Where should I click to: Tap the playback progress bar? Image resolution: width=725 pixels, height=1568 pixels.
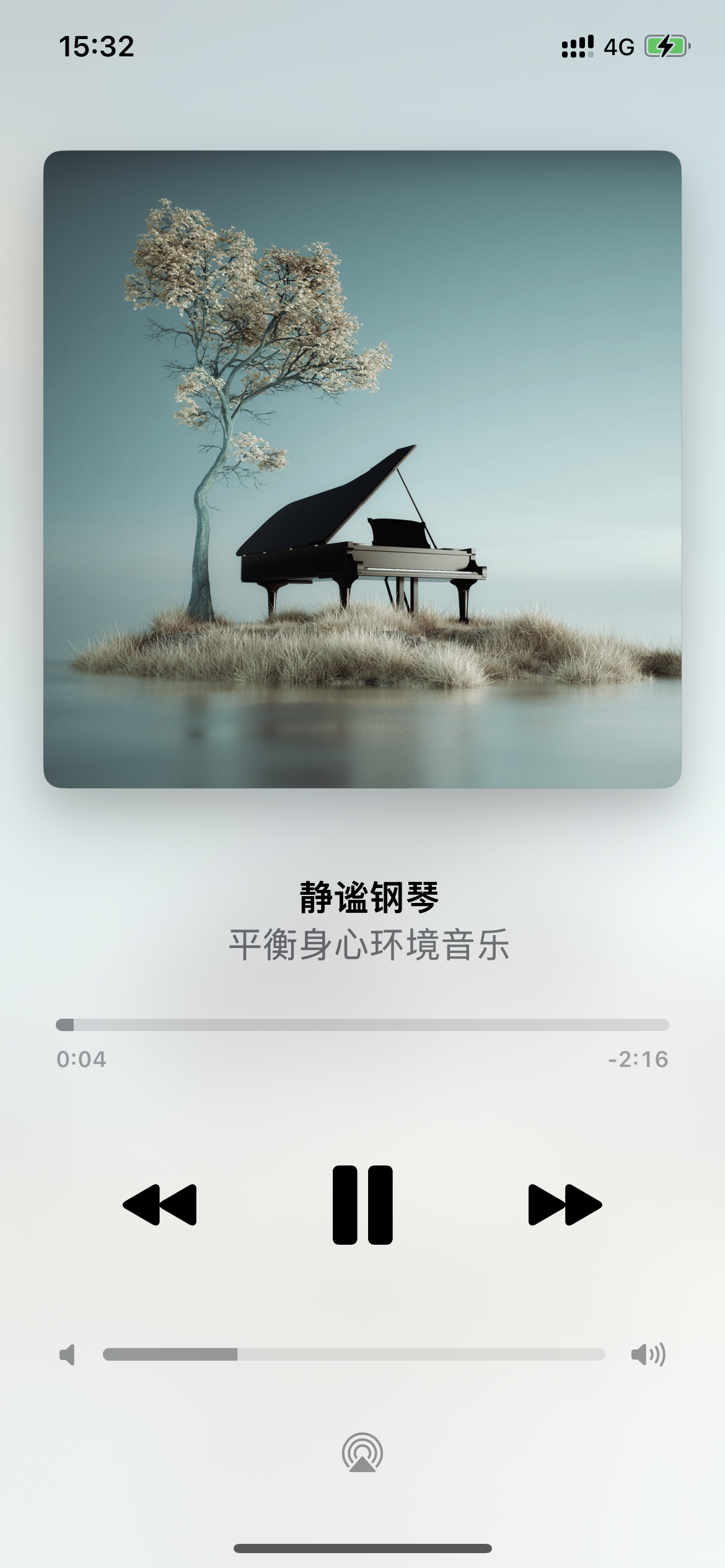click(x=362, y=1024)
